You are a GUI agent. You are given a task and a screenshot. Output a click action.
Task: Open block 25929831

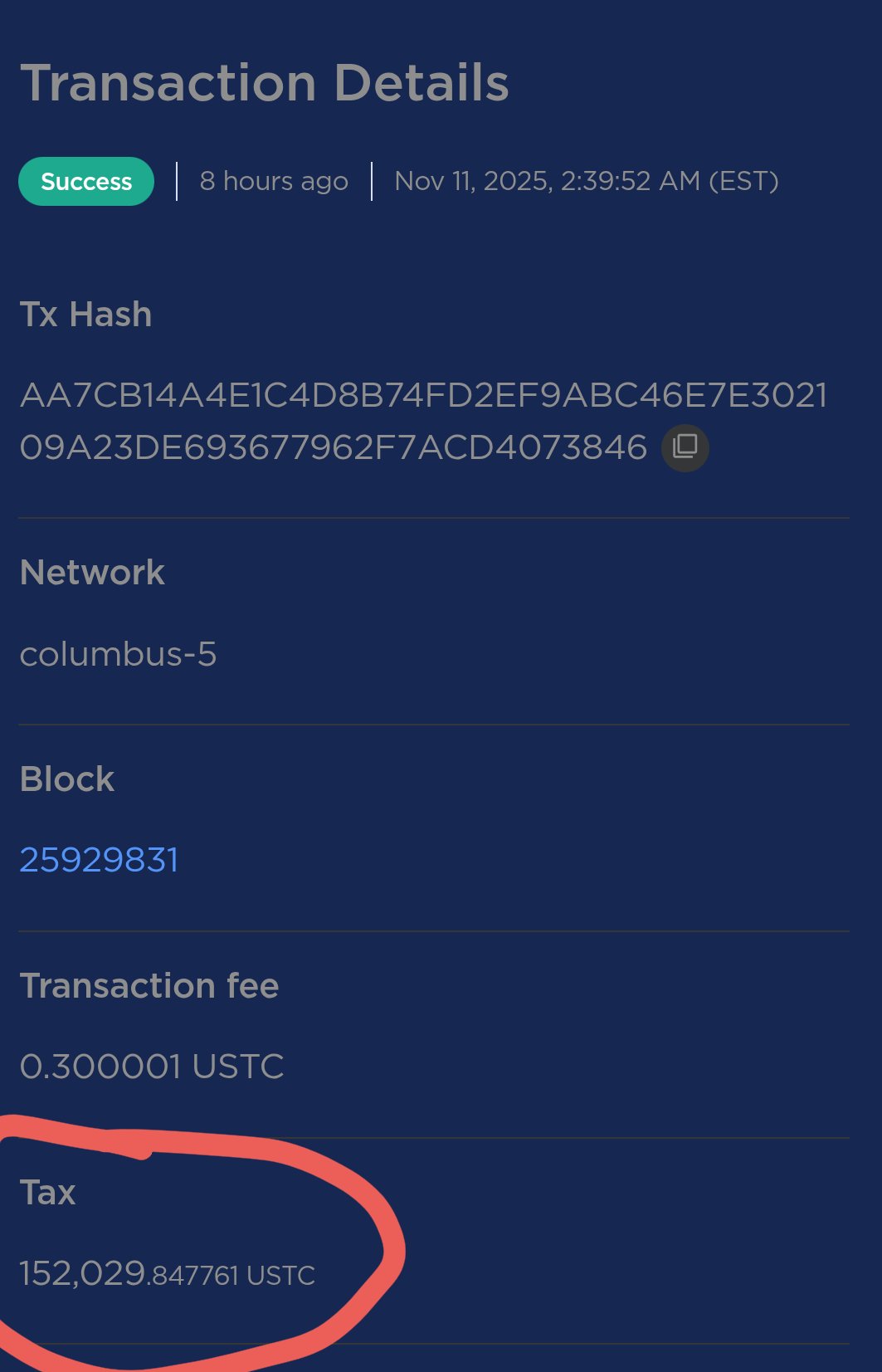pyautogui.click(x=99, y=860)
